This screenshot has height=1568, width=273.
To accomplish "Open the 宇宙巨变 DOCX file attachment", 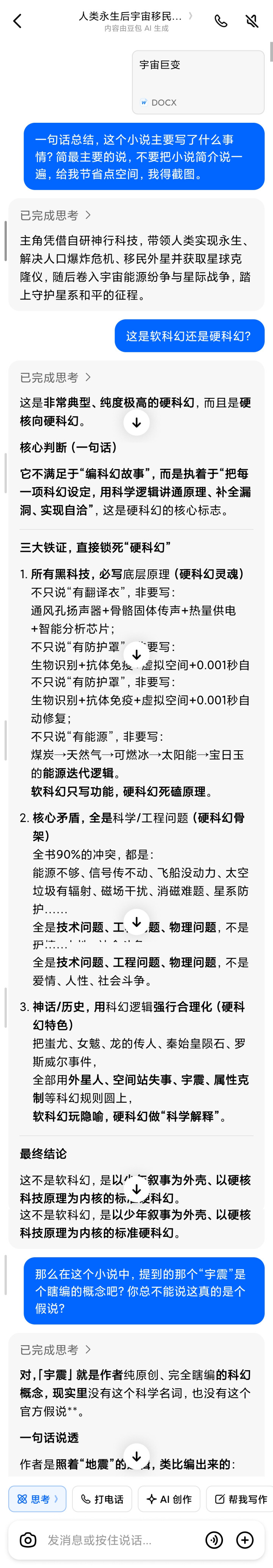I will click(198, 82).
